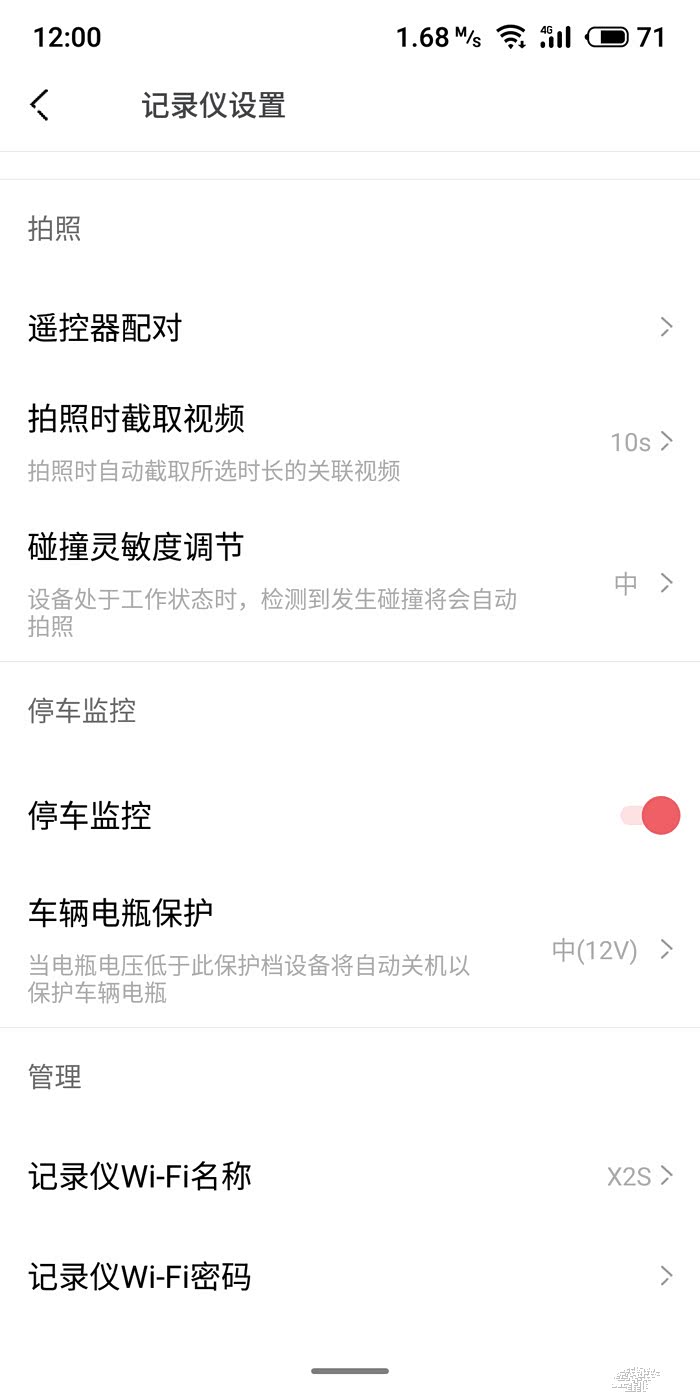700x1400 pixels.
Task: Change 记录仪Wi-Fi名称
Action: tap(350, 1176)
